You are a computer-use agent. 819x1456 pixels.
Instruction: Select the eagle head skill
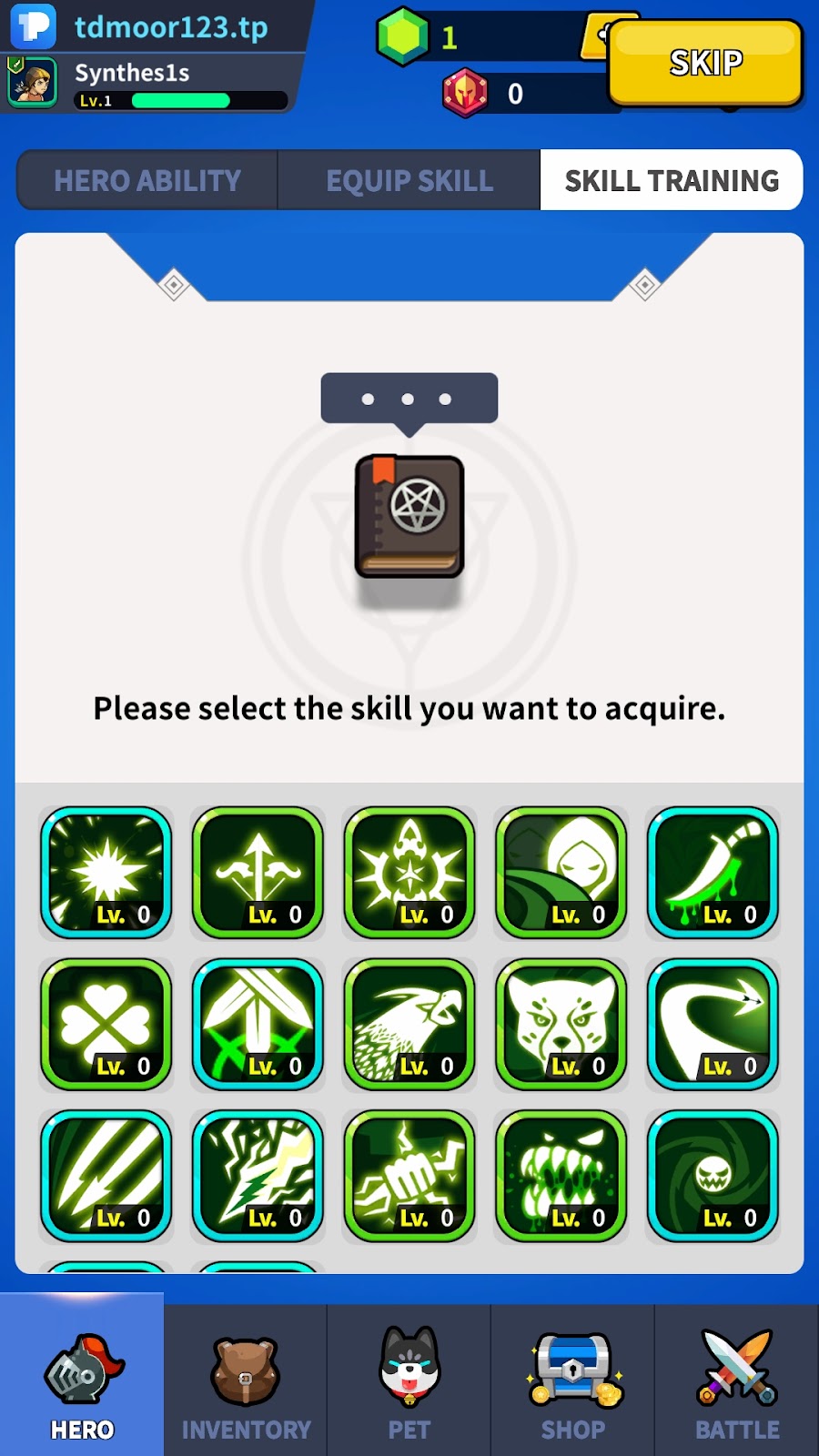point(409,1024)
